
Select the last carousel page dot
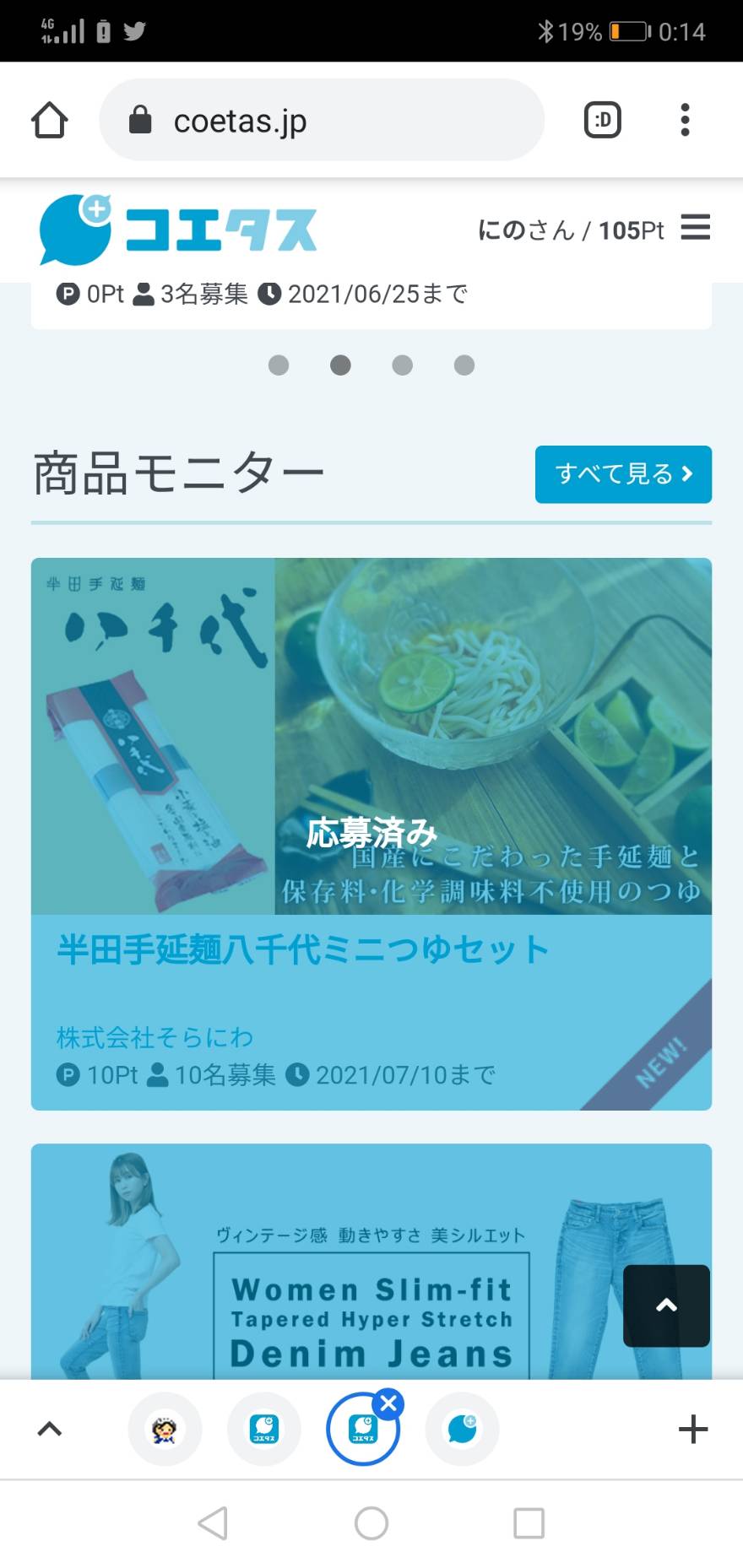tap(464, 365)
